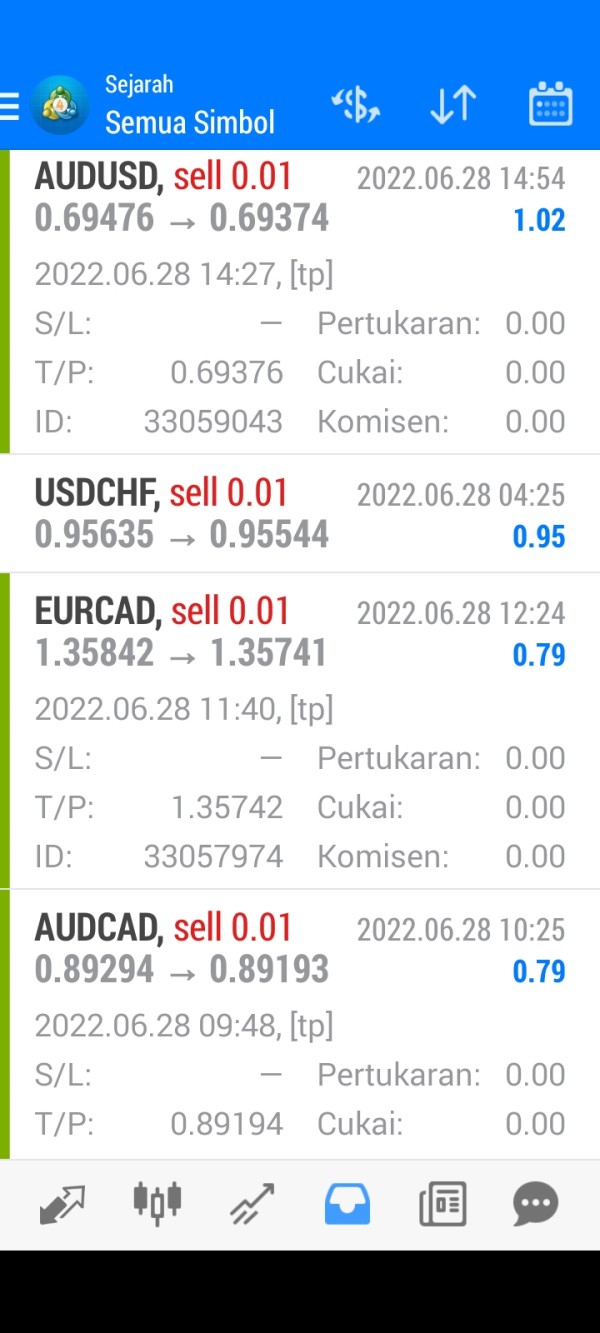Viewport: 600px width, 1333px height.
Task: Pick a date range with the calendar
Action: coord(549,105)
